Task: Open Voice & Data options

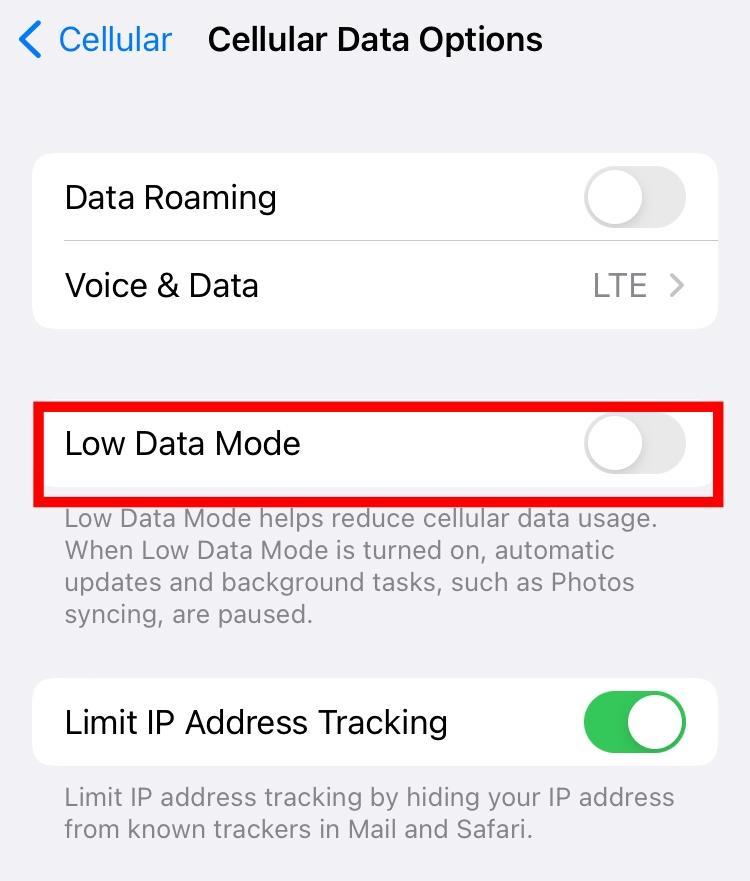Action: tap(375, 285)
